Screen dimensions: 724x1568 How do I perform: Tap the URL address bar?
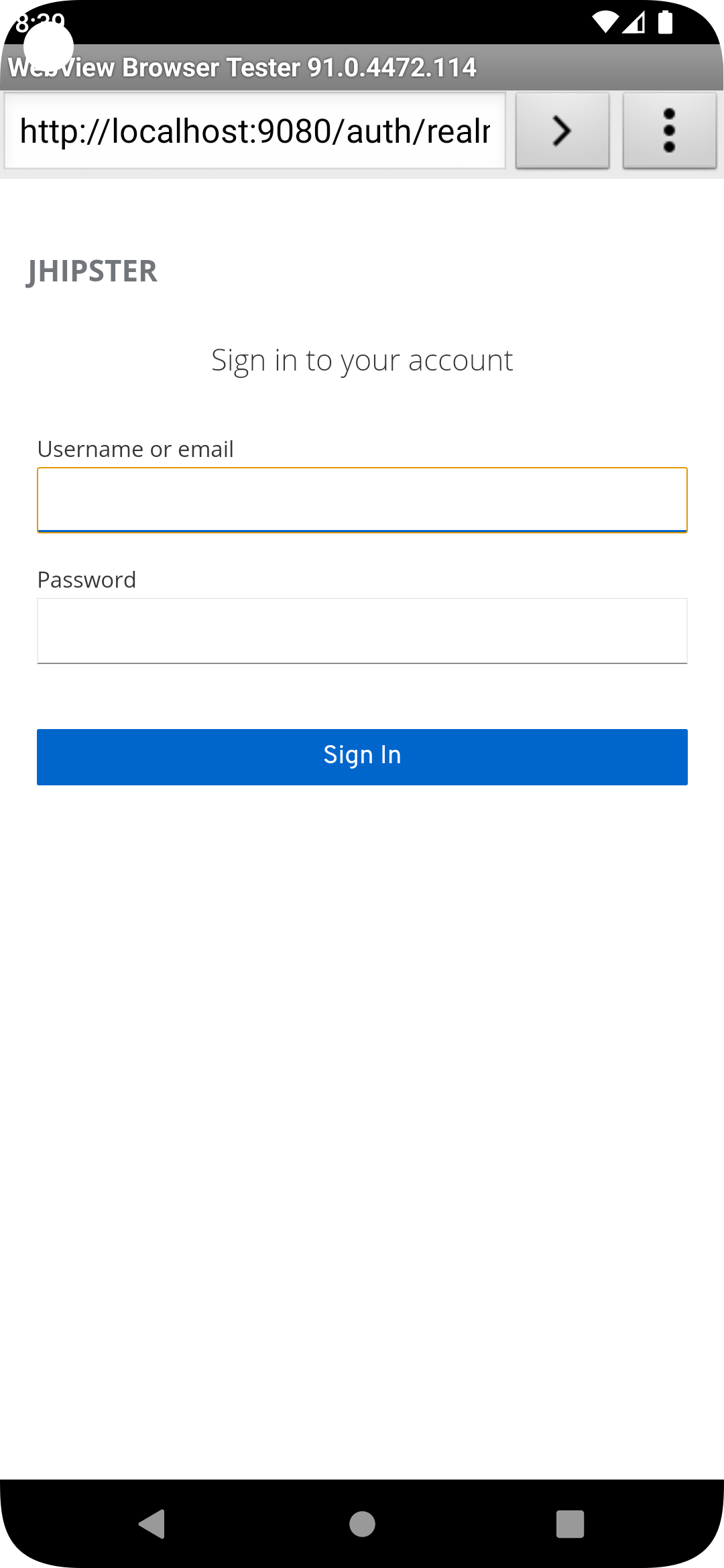255,131
